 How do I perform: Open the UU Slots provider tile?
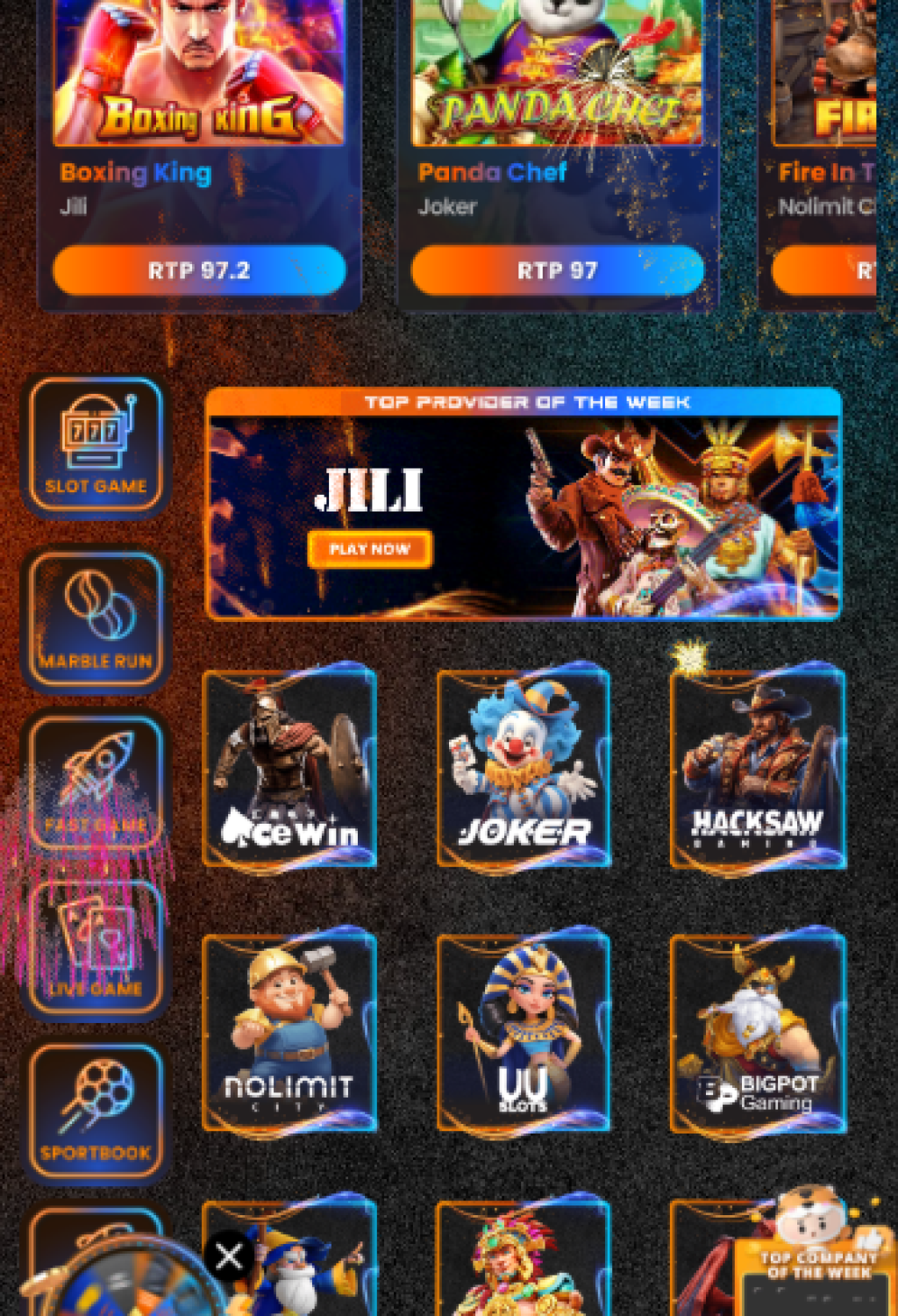(524, 1033)
